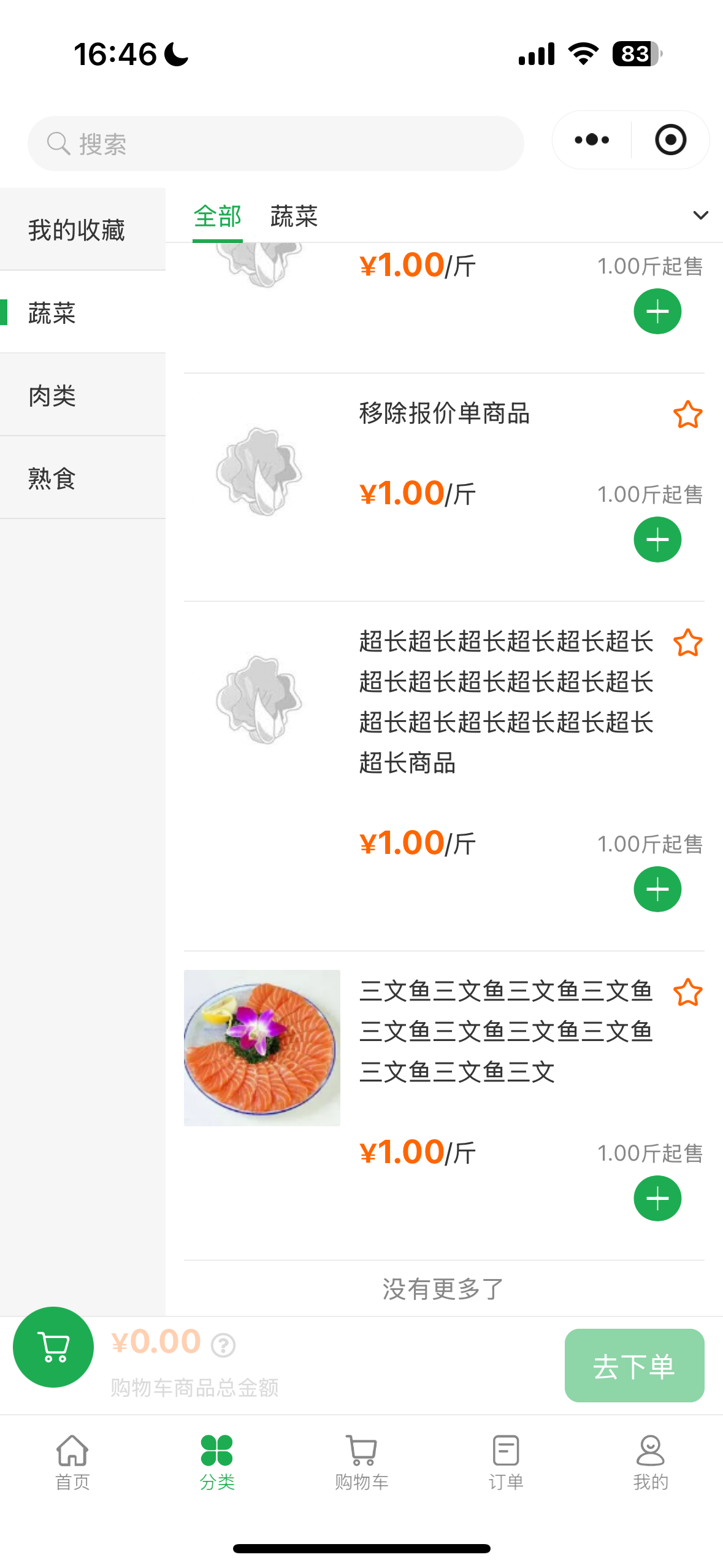Add 移除报价单商品 to the cart
Screen dimensions: 723x1568
(x=657, y=540)
